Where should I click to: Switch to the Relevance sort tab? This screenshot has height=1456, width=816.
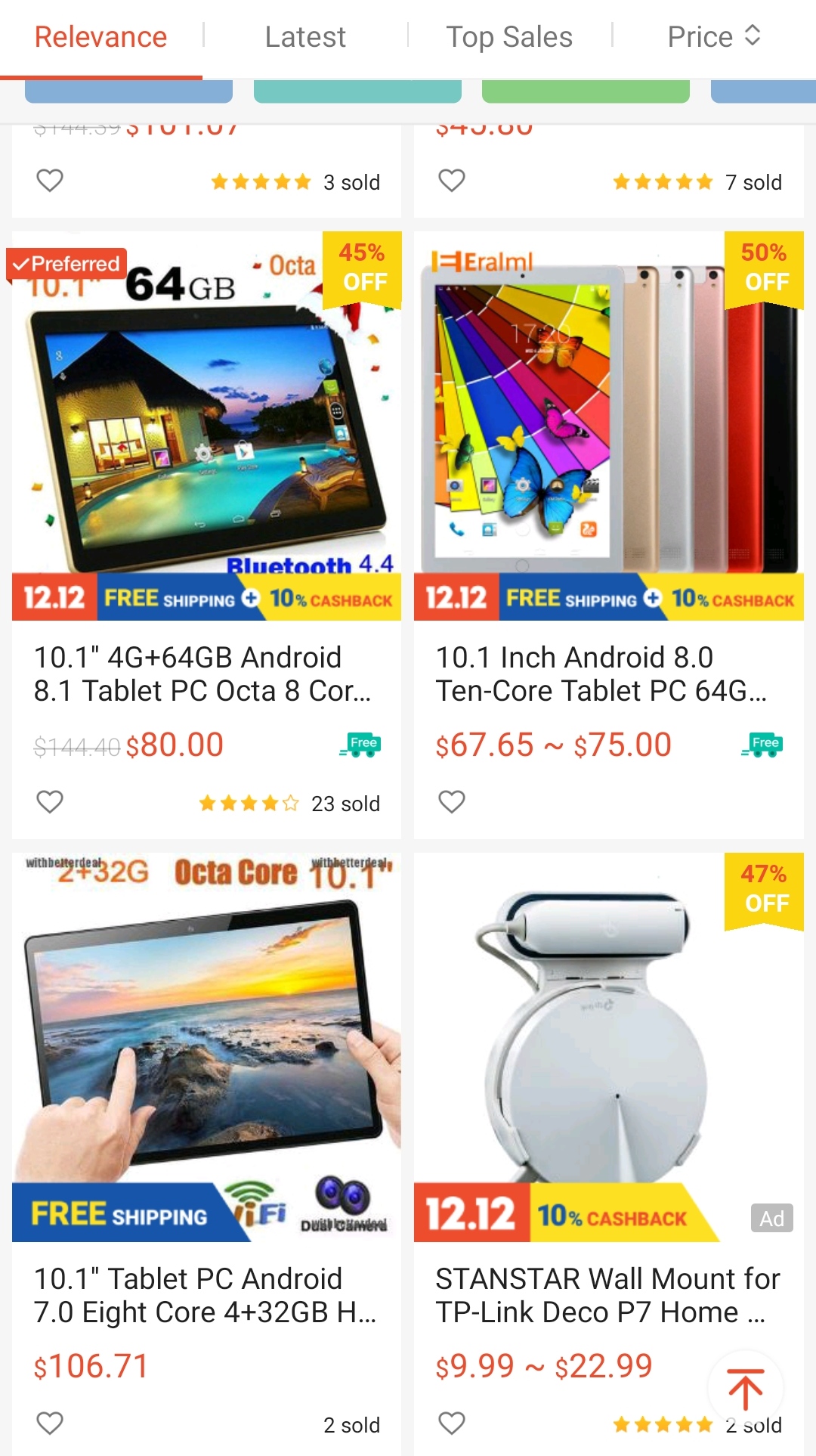click(100, 37)
